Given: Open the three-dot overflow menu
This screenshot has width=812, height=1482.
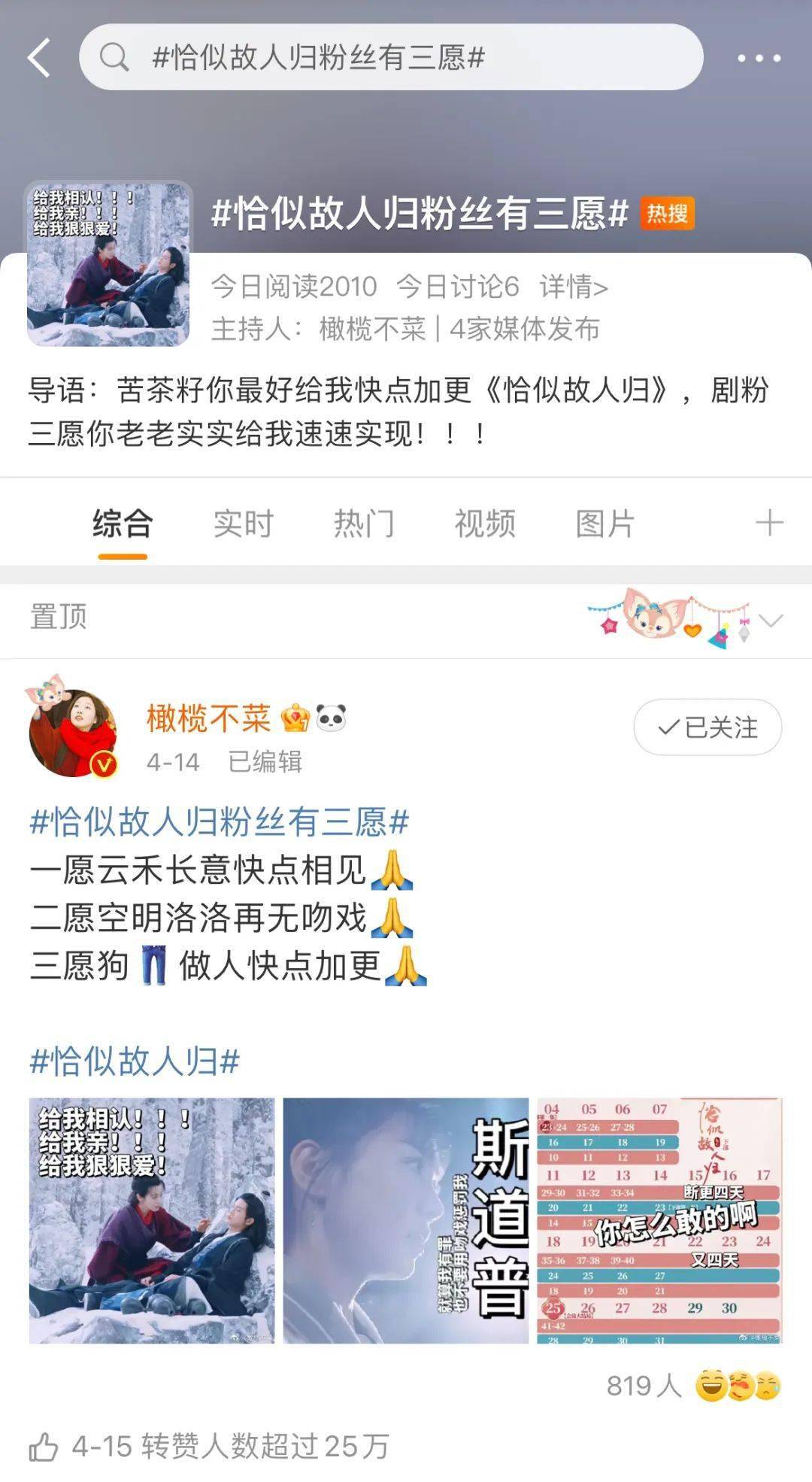Looking at the screenshot, I should click(758, 58).
